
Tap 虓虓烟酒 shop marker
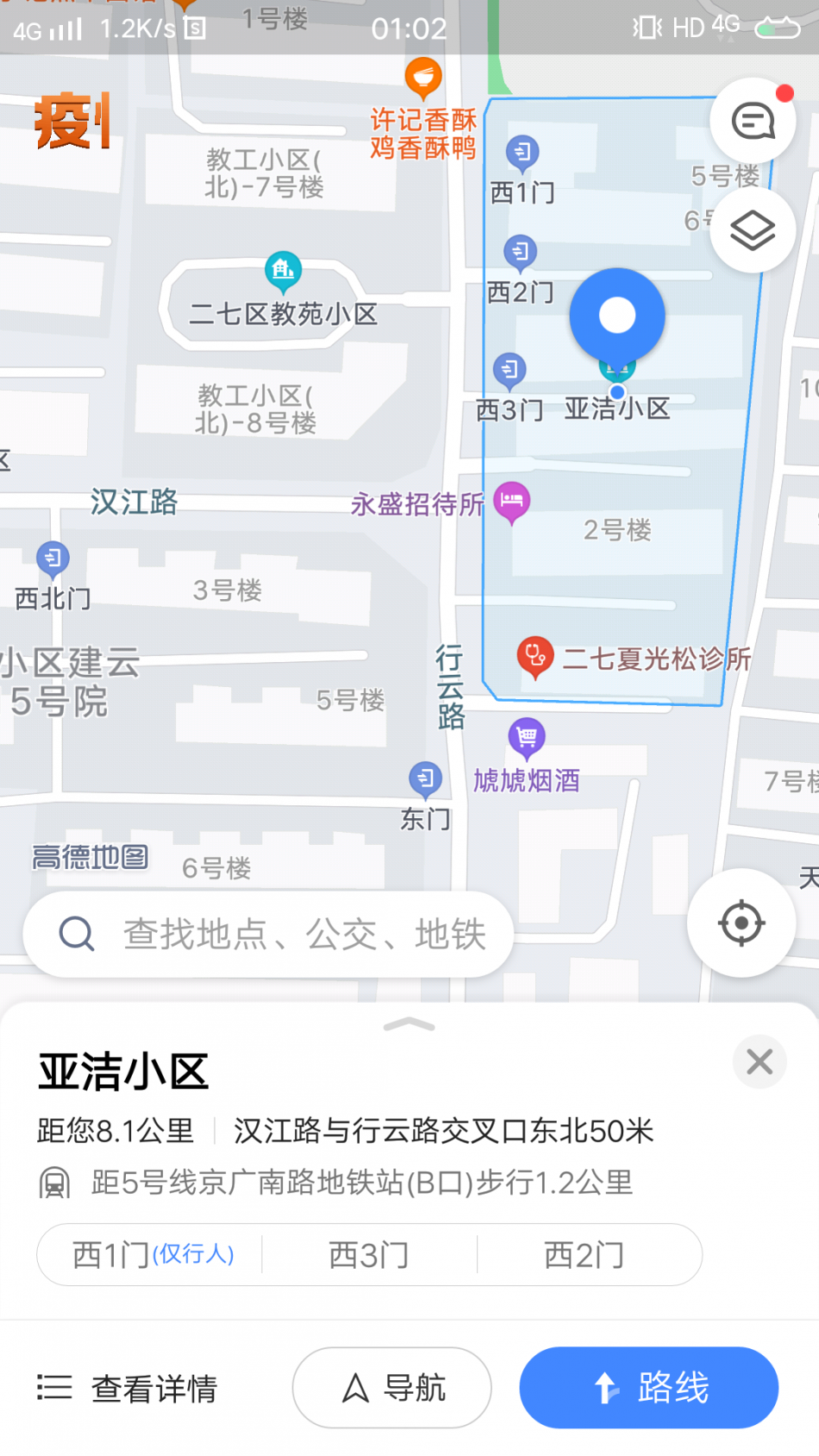(x=527, y=738)
